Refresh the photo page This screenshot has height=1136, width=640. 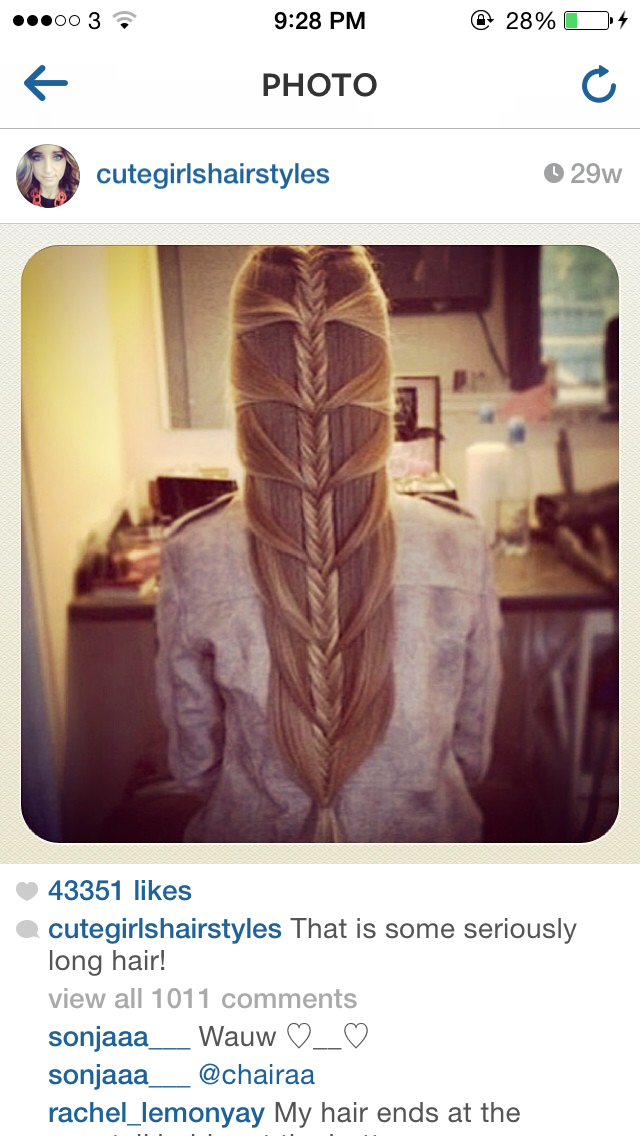click(599, 84)
